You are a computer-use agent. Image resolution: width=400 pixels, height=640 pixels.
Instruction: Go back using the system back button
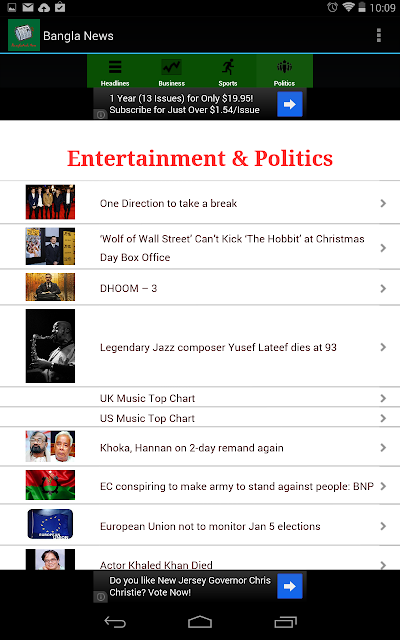(115, 622)
